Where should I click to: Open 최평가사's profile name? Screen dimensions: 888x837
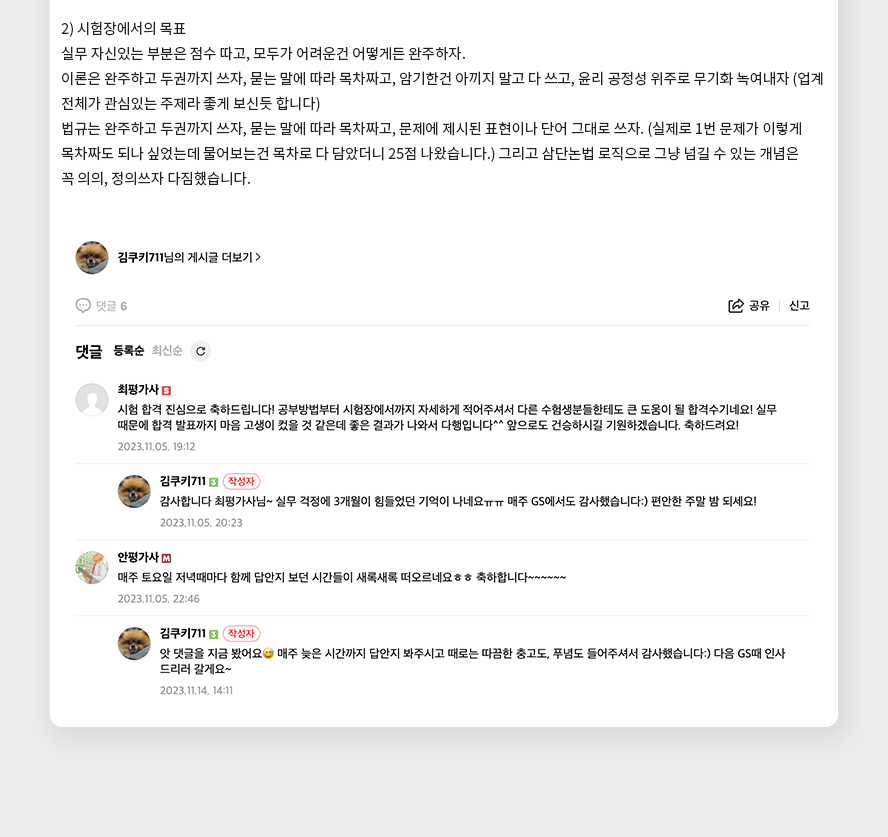tap(138, 390)
